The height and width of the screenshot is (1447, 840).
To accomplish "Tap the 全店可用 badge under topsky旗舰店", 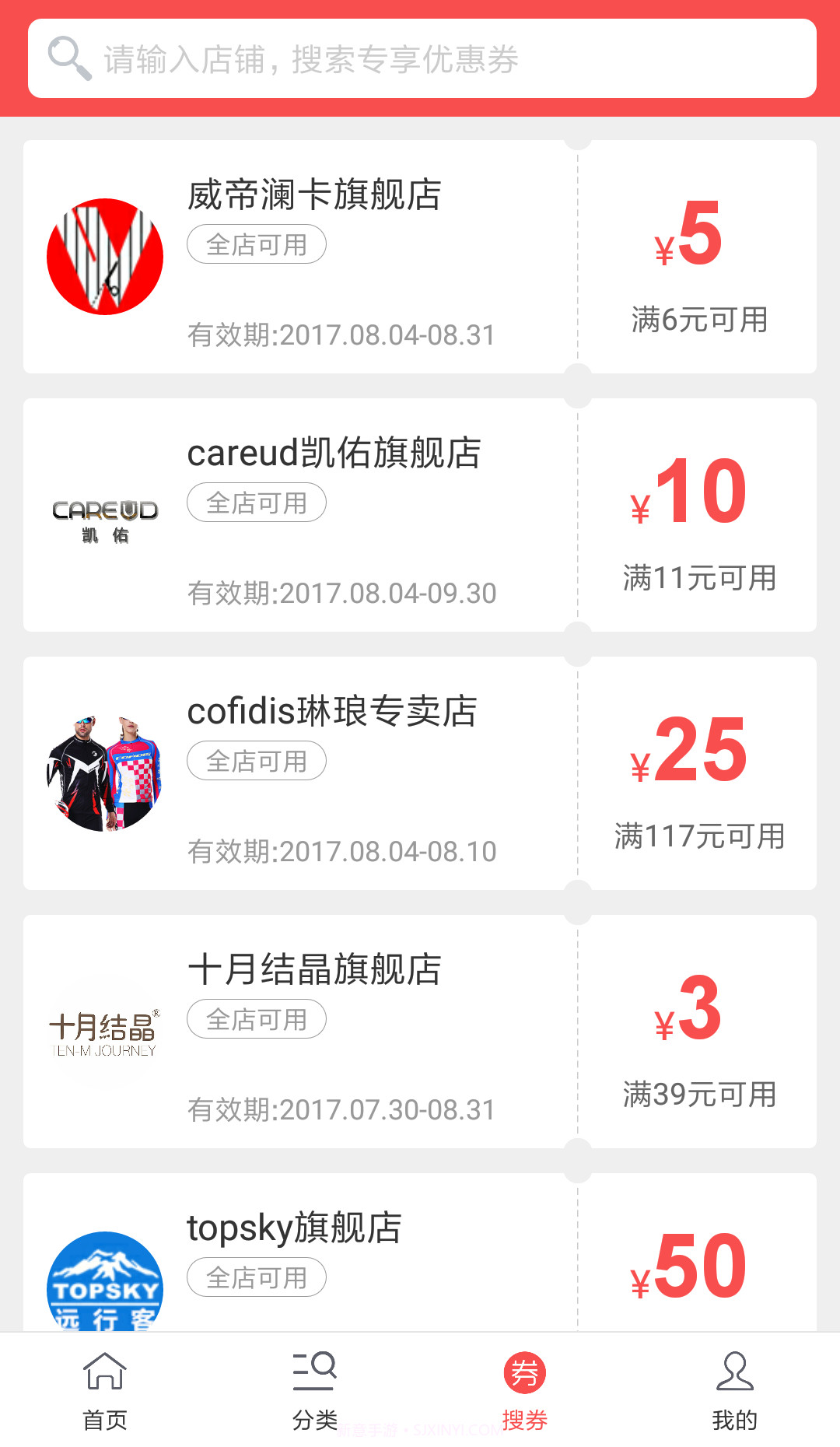I will pos(257,1277).
